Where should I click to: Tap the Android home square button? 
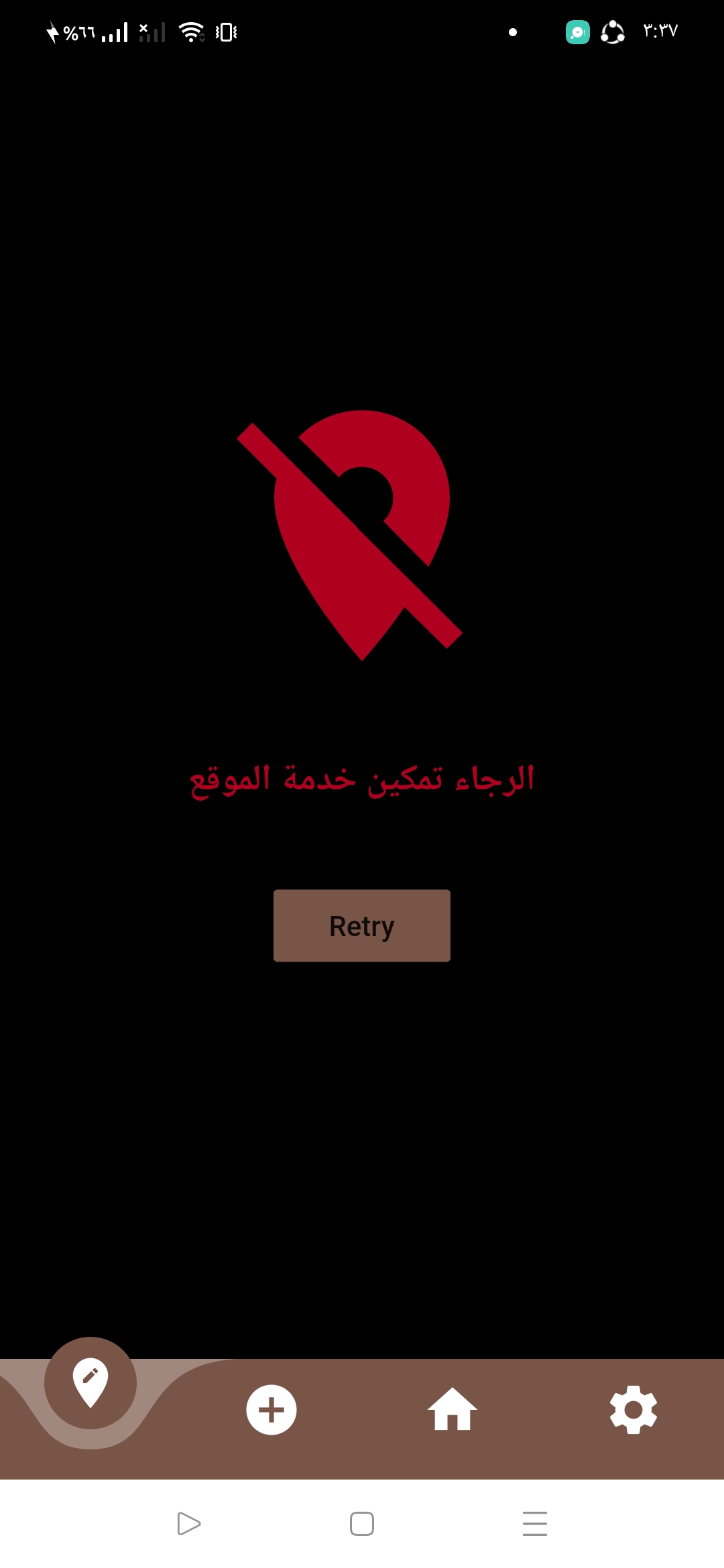(361, 1524)
